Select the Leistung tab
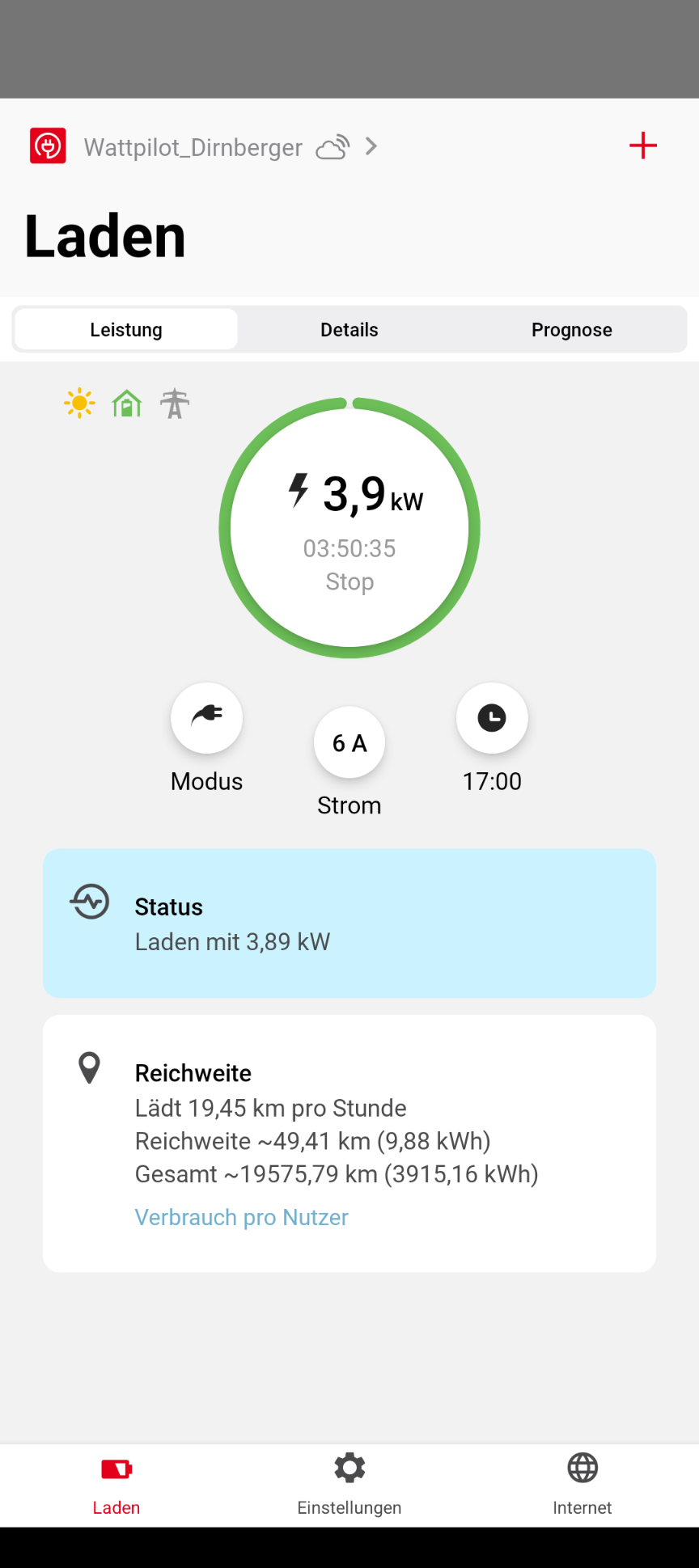 coord(126,330)
